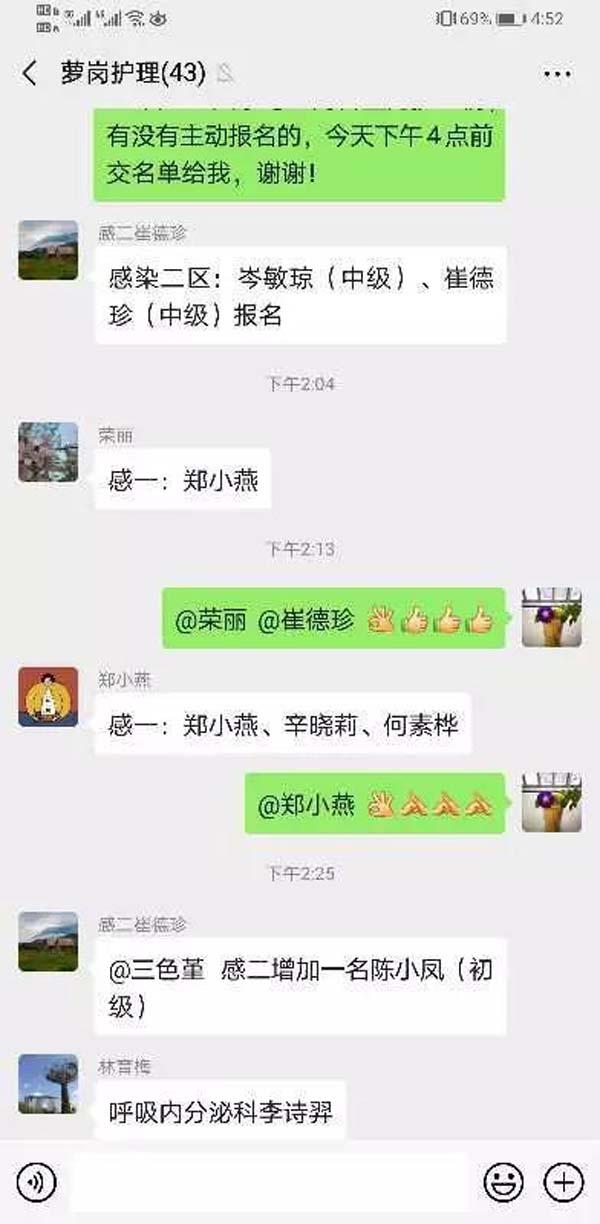Switch to voice message input
This screenshot has width=600, height=1224.
(x=37, y=1182)
